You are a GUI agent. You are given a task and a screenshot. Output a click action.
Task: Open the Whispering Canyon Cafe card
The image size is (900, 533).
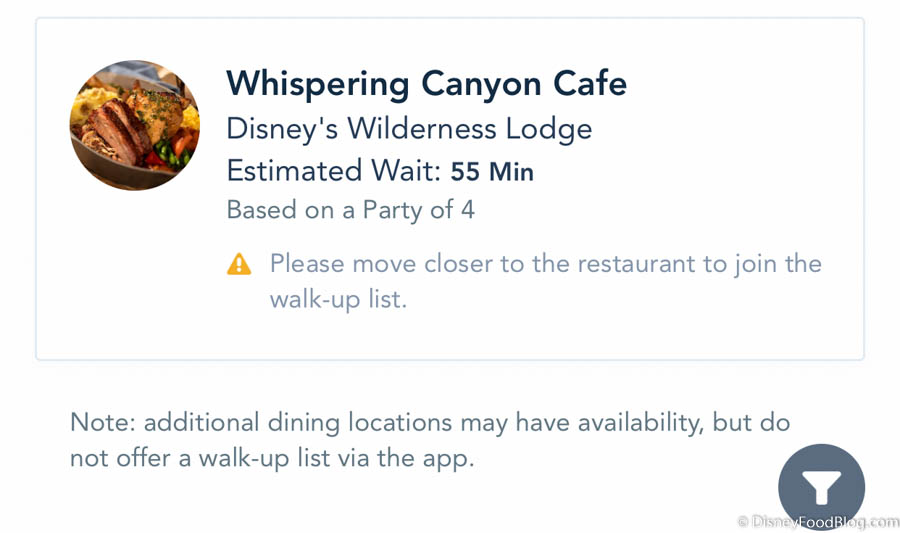pyautogui.click(x=449, y=189)
